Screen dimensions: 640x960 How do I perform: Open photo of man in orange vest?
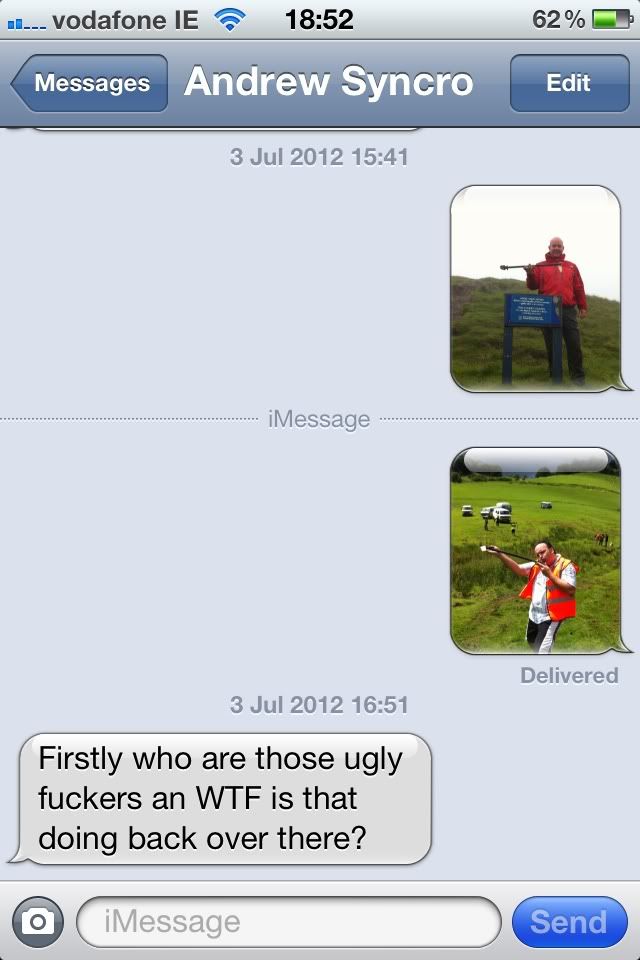pos(536,550)
